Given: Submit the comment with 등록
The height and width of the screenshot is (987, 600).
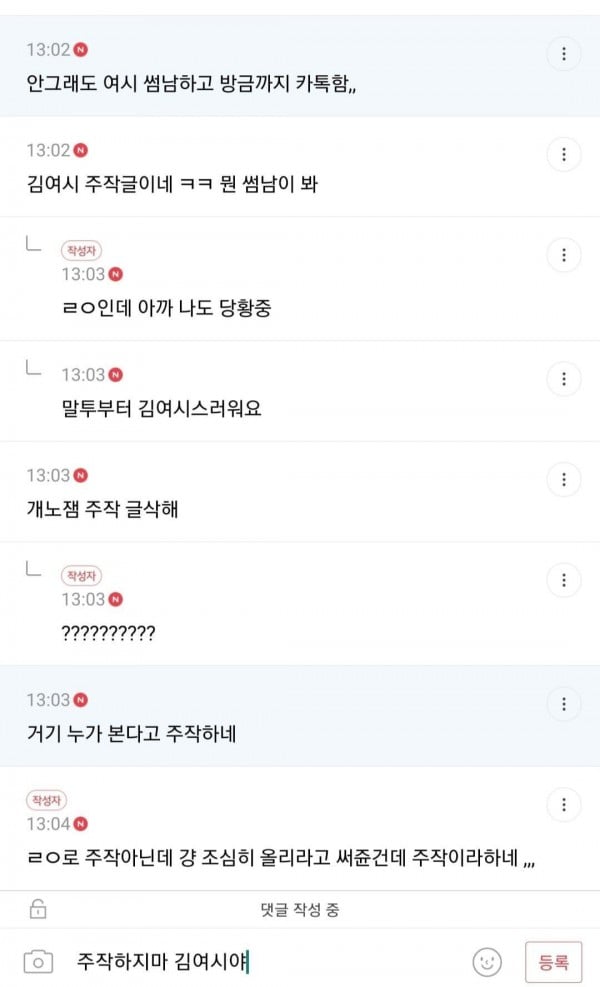Looking at the screenshot, I should (553, 962).
